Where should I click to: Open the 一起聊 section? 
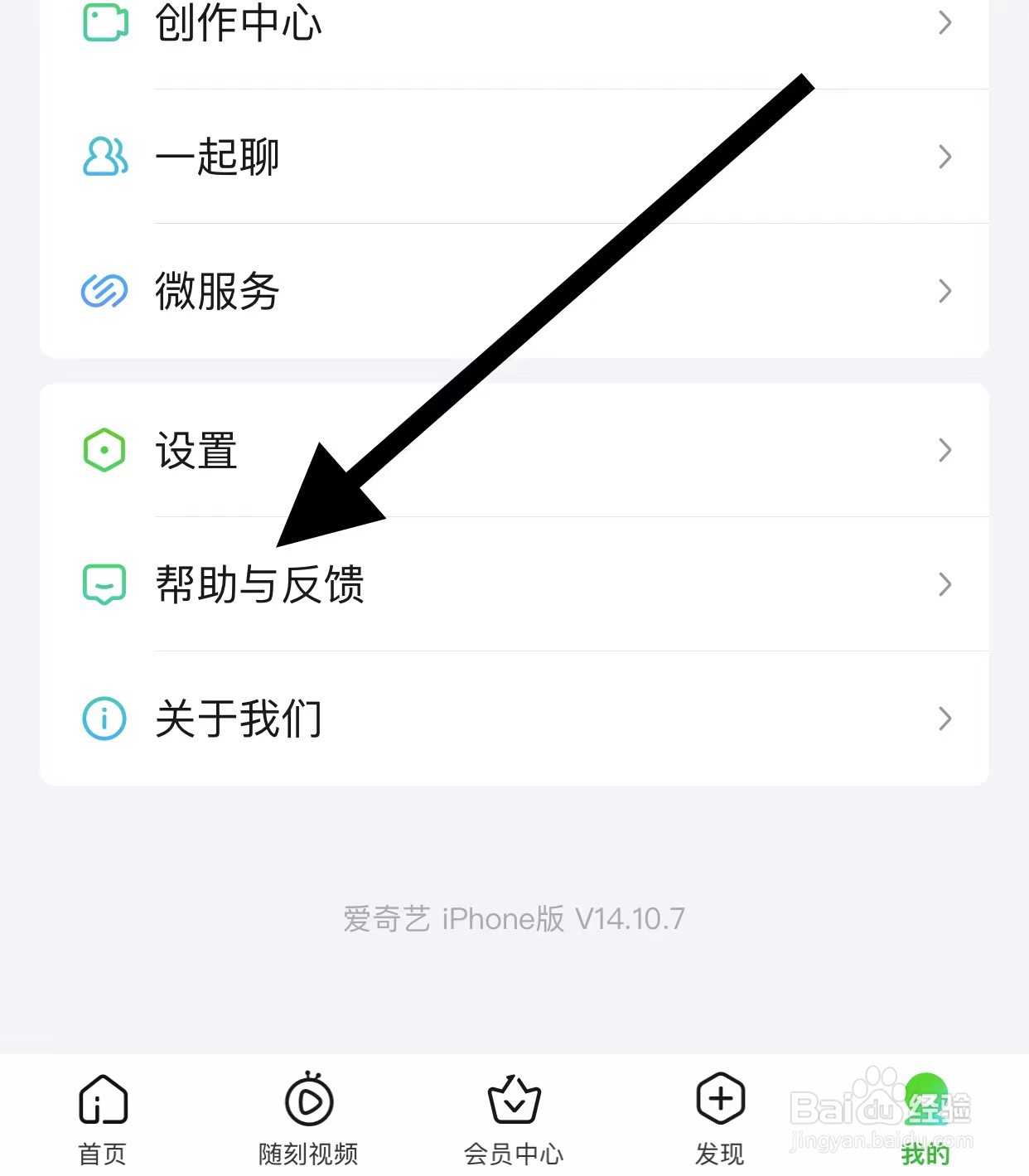[x=219, y=156]
